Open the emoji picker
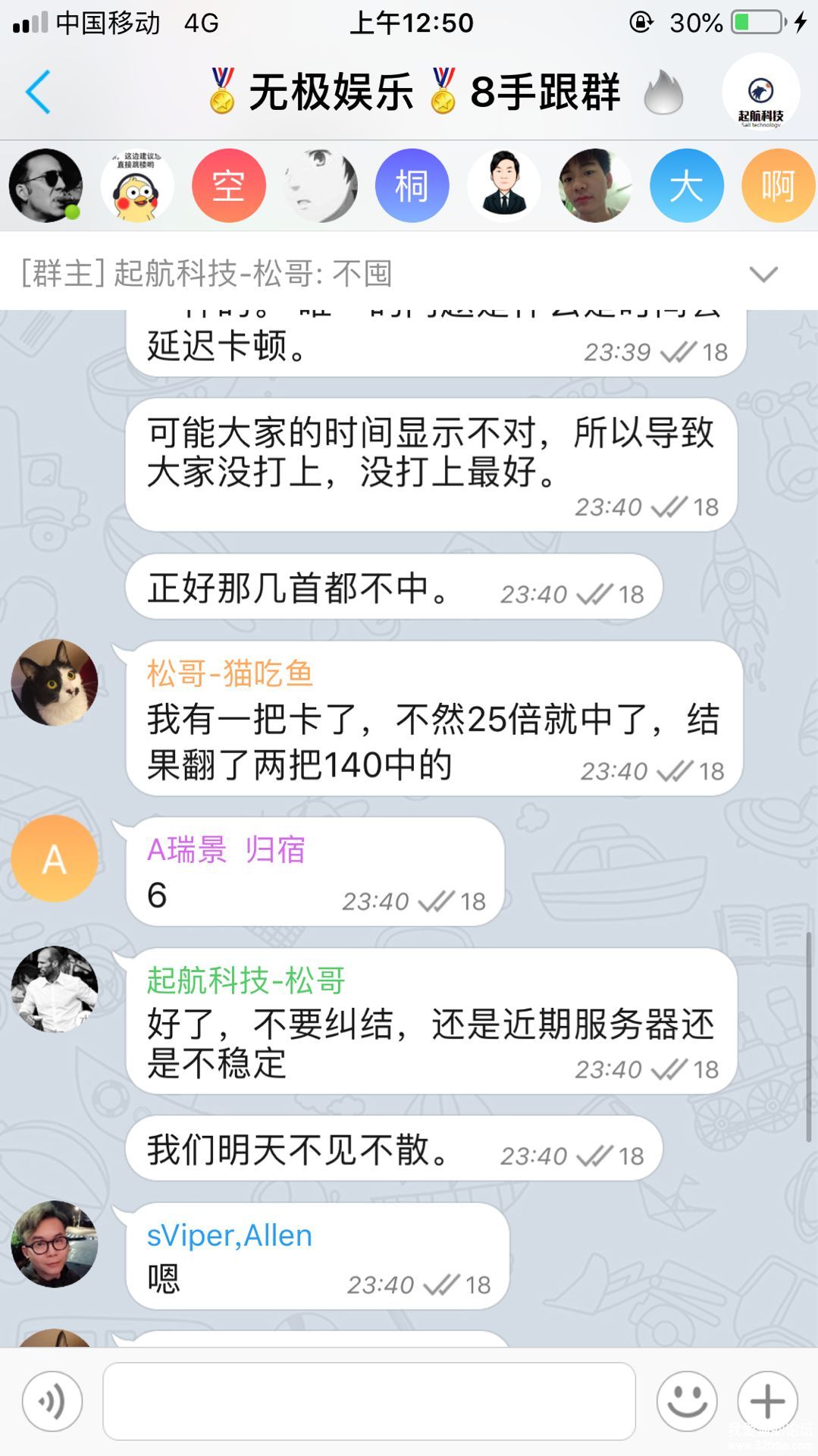The height and width of the screenshot is (1456, 818). point(687,1401)
